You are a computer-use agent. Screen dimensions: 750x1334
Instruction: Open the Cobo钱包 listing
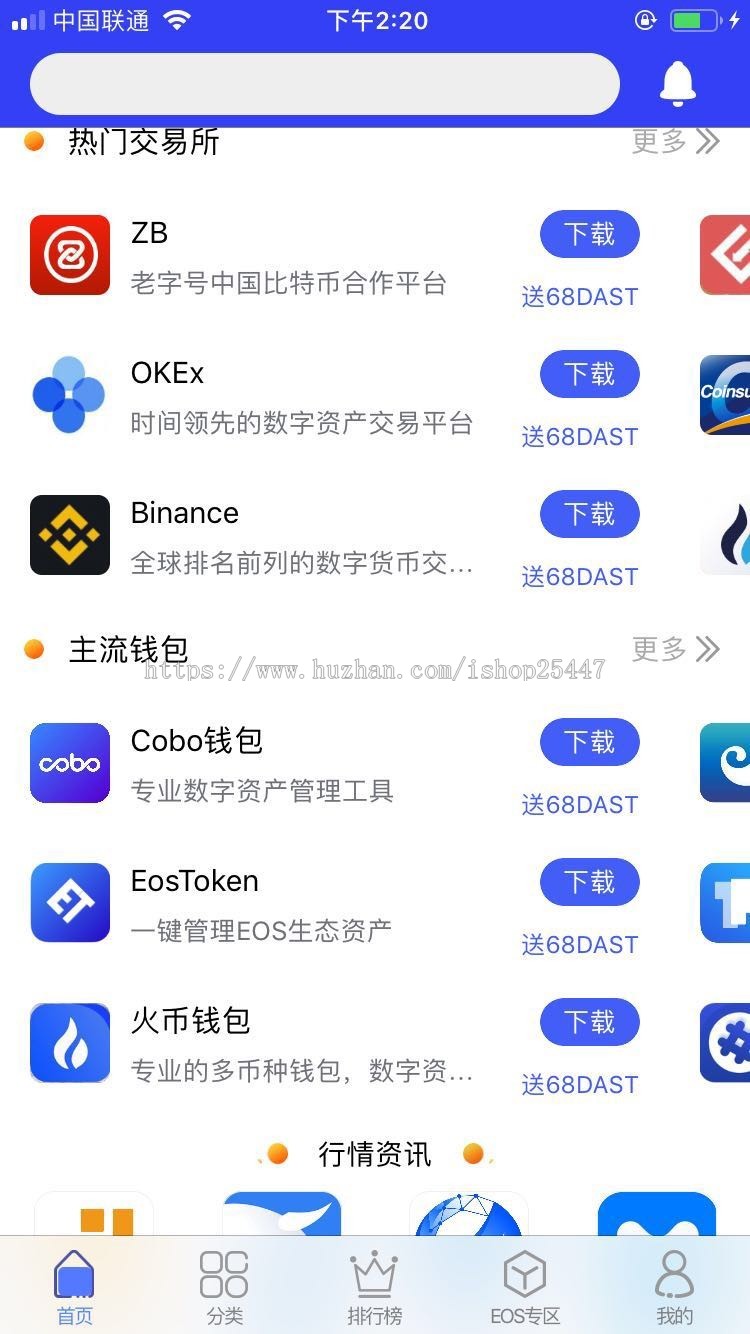[x=270, y=764]
